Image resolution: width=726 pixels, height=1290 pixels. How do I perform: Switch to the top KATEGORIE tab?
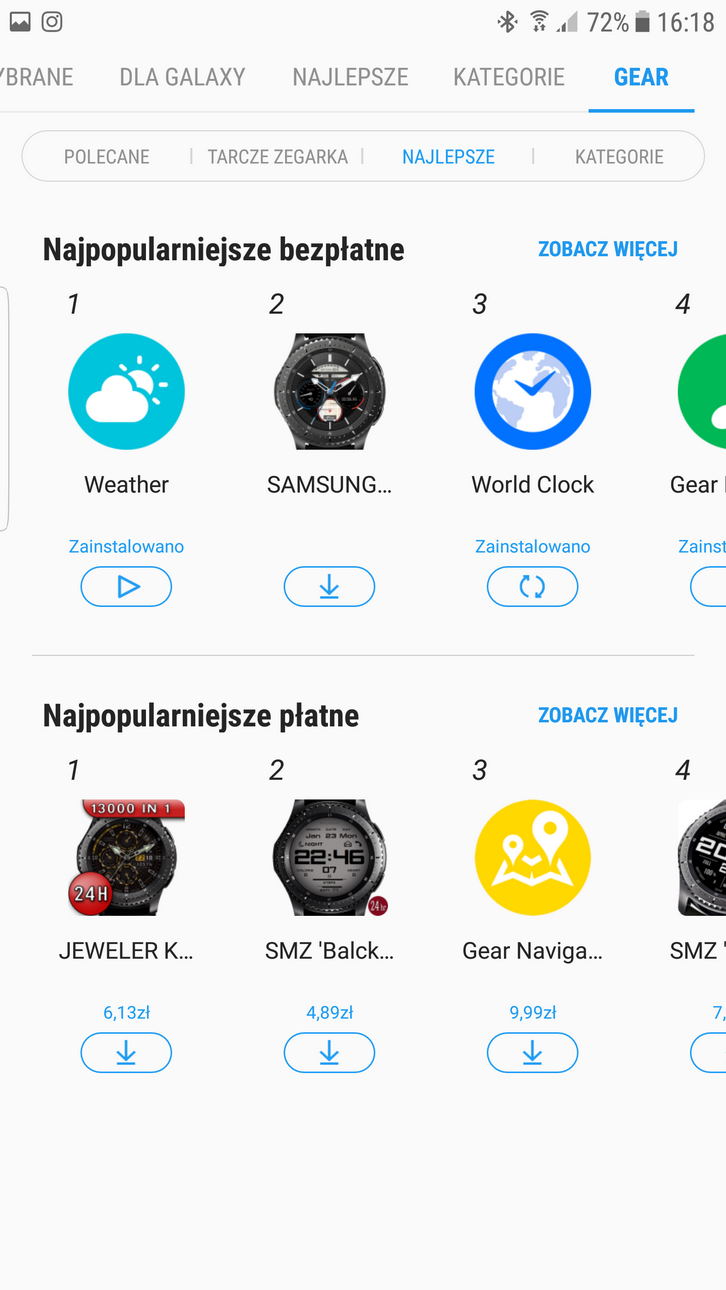click(x=508, y=77)
